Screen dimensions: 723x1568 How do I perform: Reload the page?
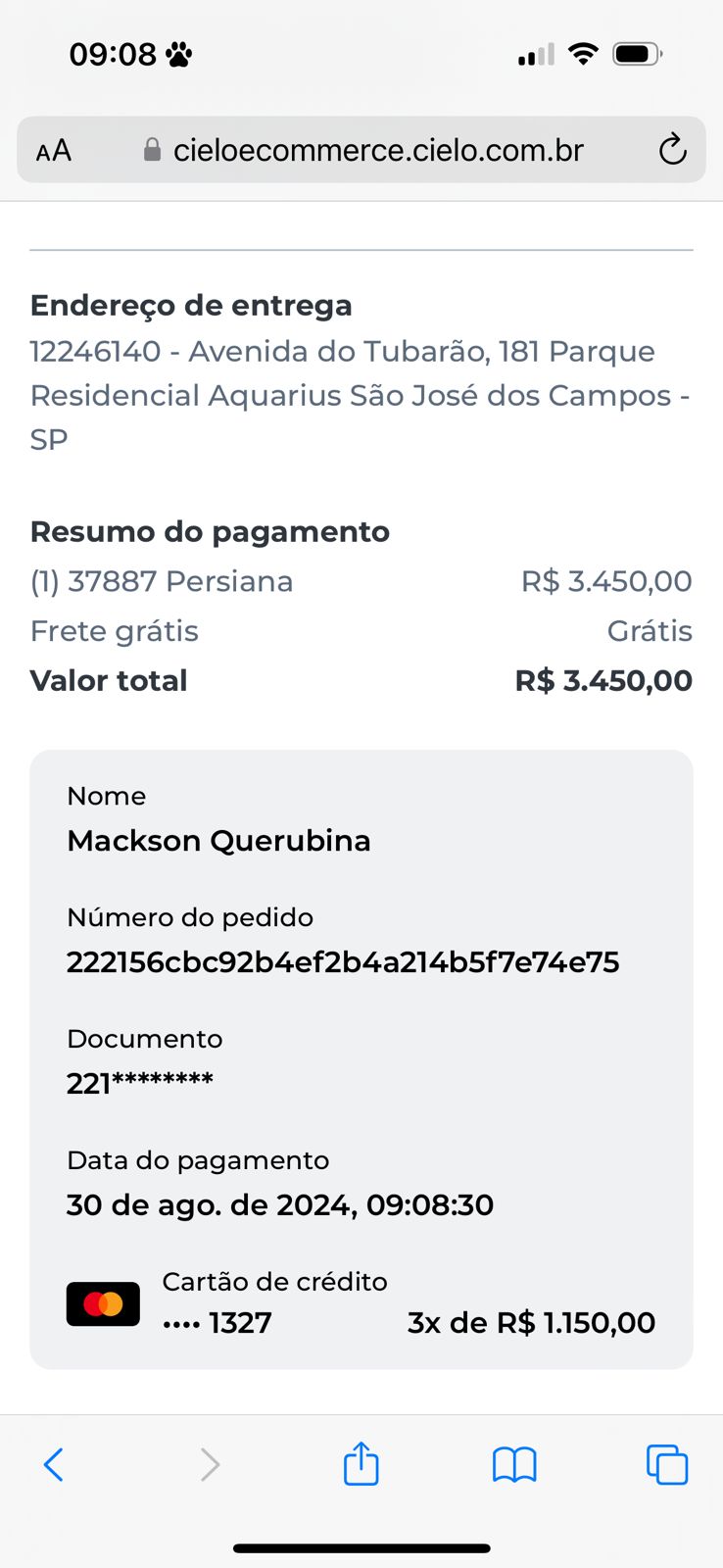(x=672, y=150)
